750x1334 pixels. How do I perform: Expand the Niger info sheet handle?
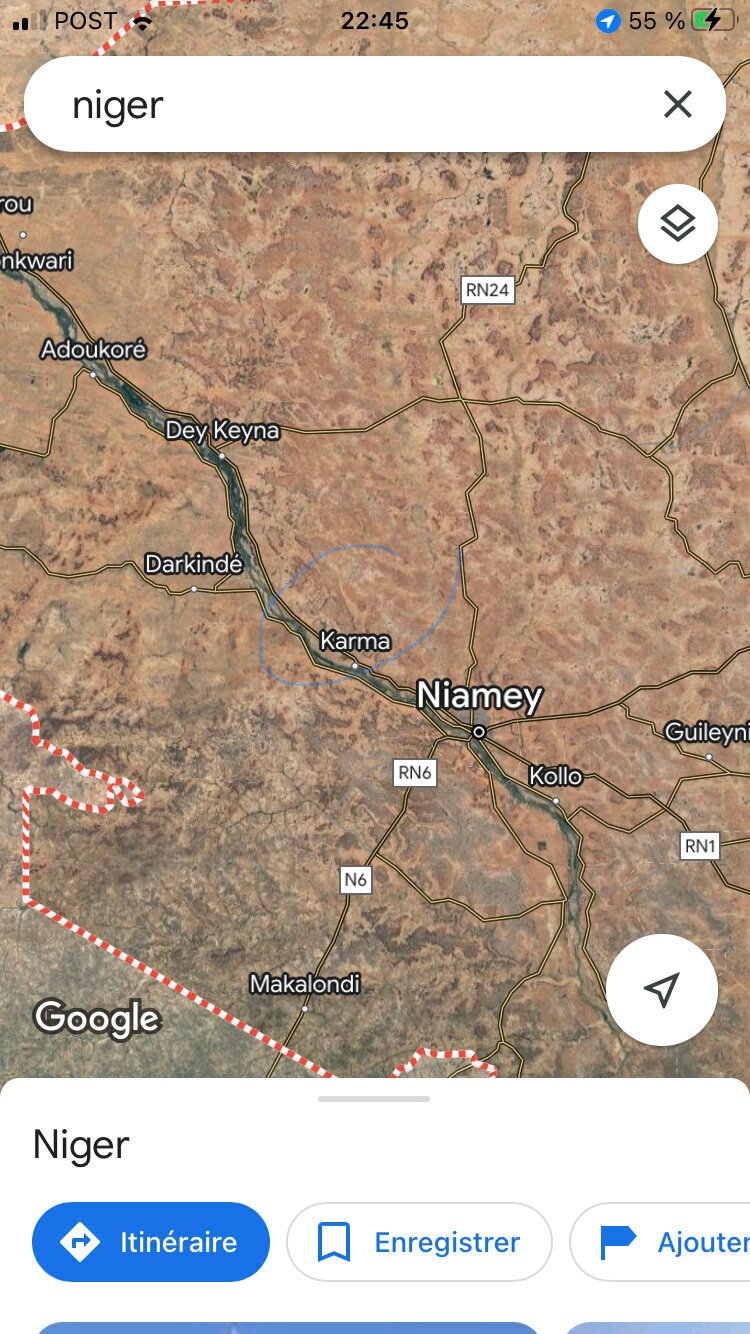374,1099
